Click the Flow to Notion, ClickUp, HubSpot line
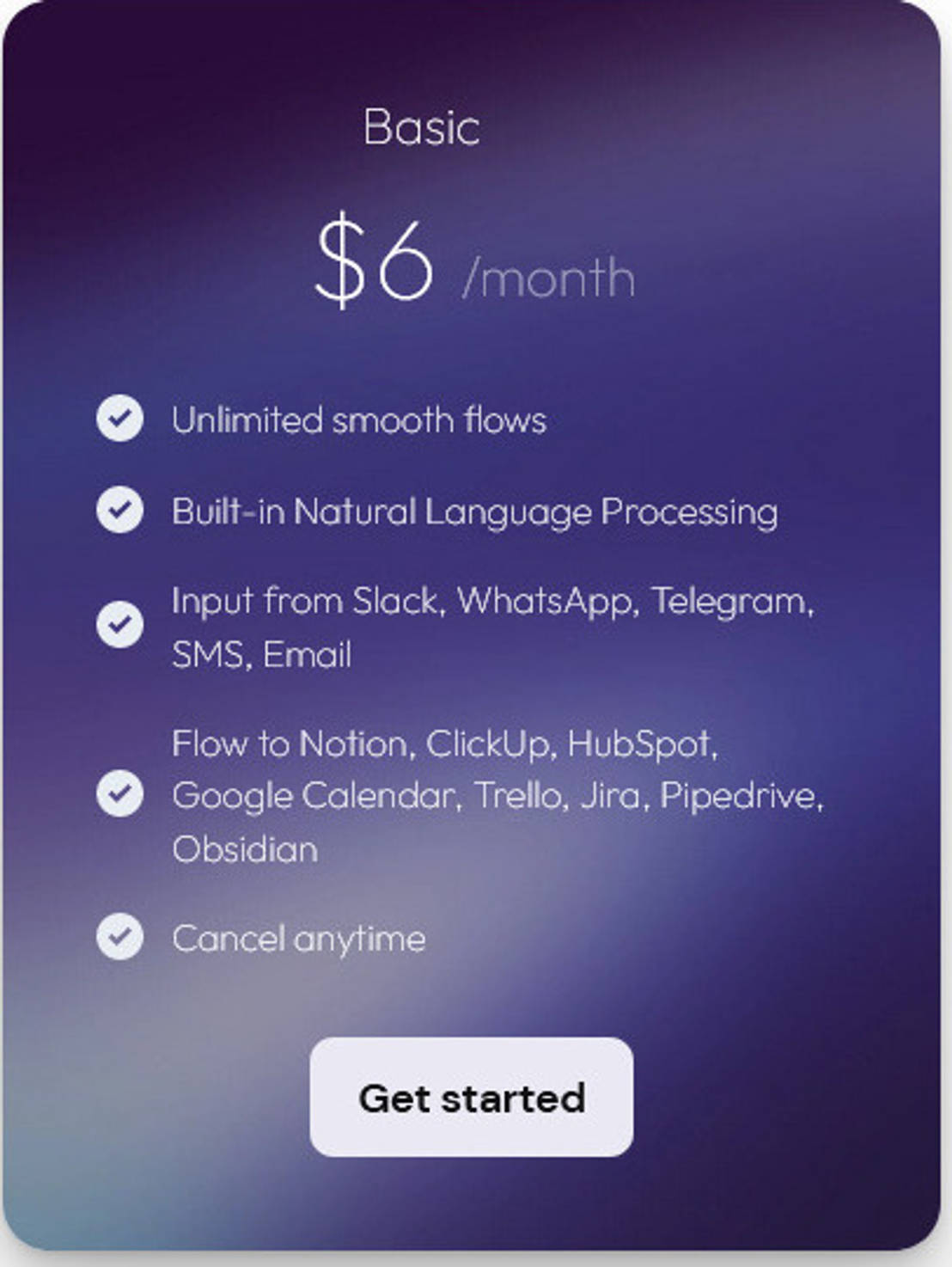The image size is (952, 1267). pos(447,744)
